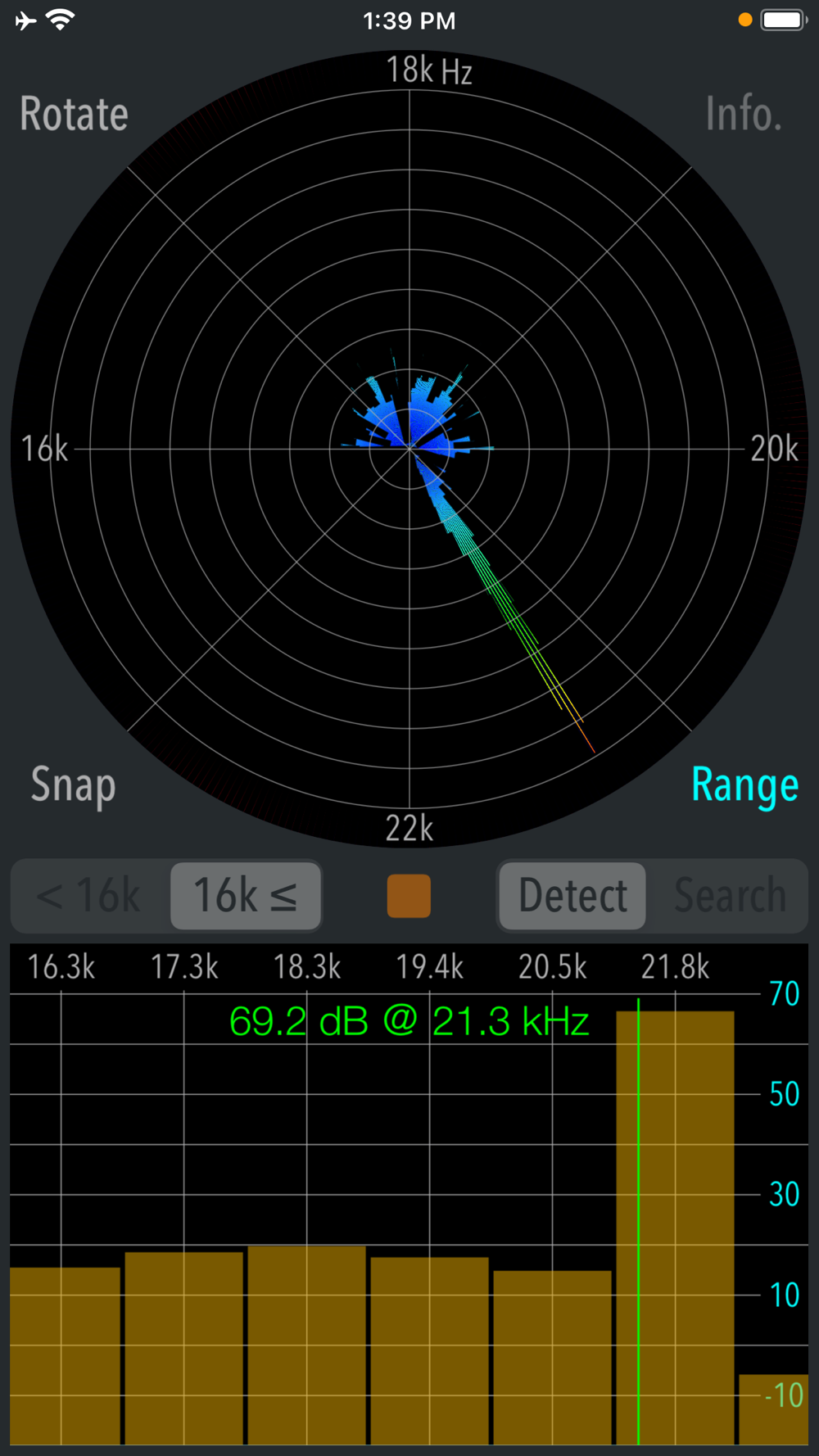The height and width of the screenshot is (1456, 819).
Task: Switch to Search mode
Action: tap(729, 896)
